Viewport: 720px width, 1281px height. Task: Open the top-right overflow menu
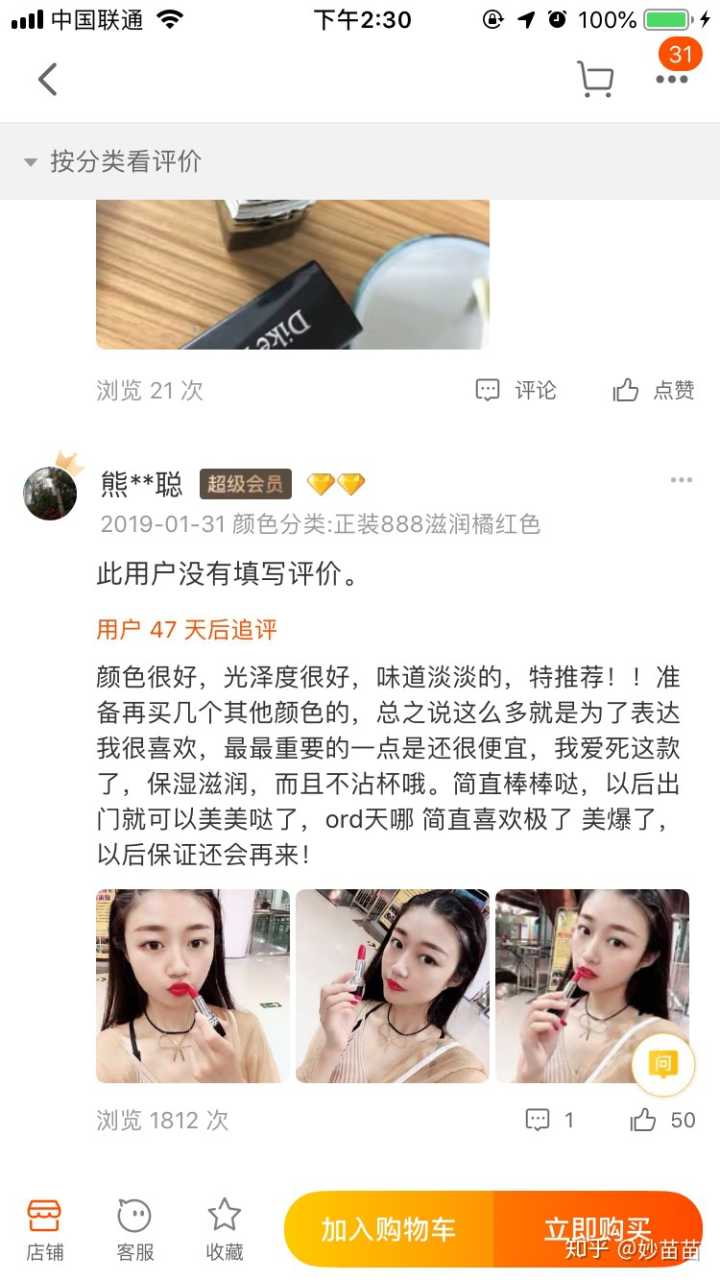pyautogui.click(x=671, y=79)
